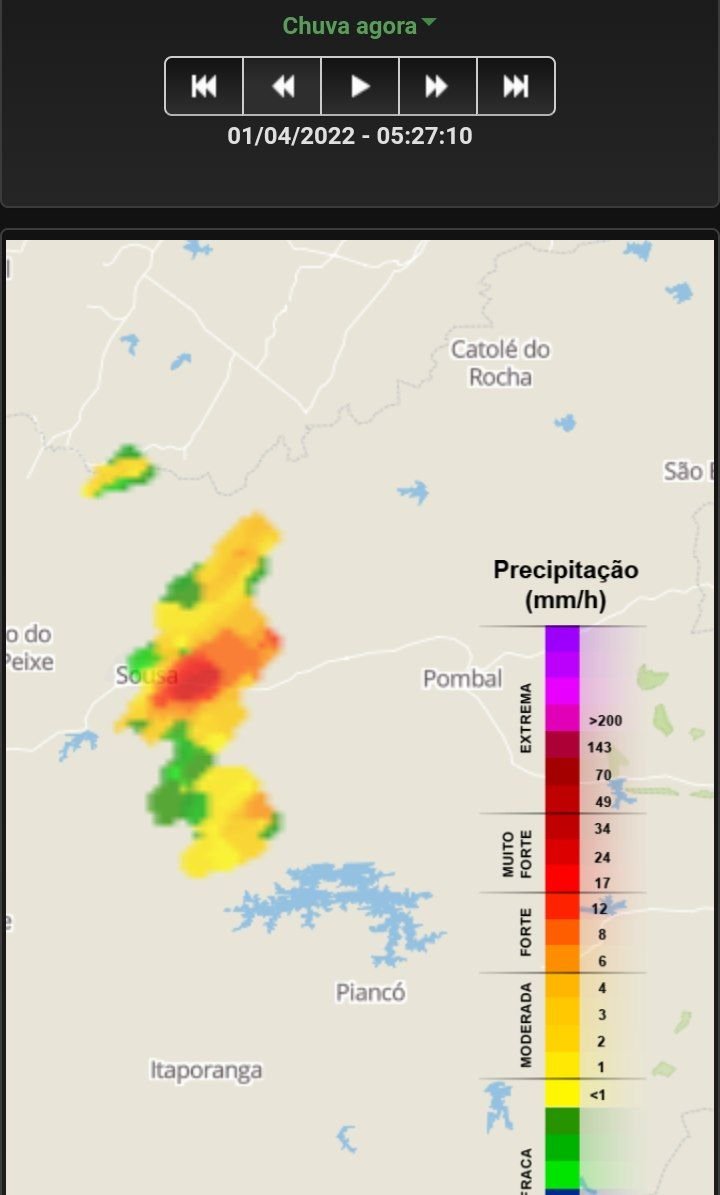Jump to the first radar frame
Image resolution: width=720 pixels, height=1195 pixels.
tap(204, 86)
